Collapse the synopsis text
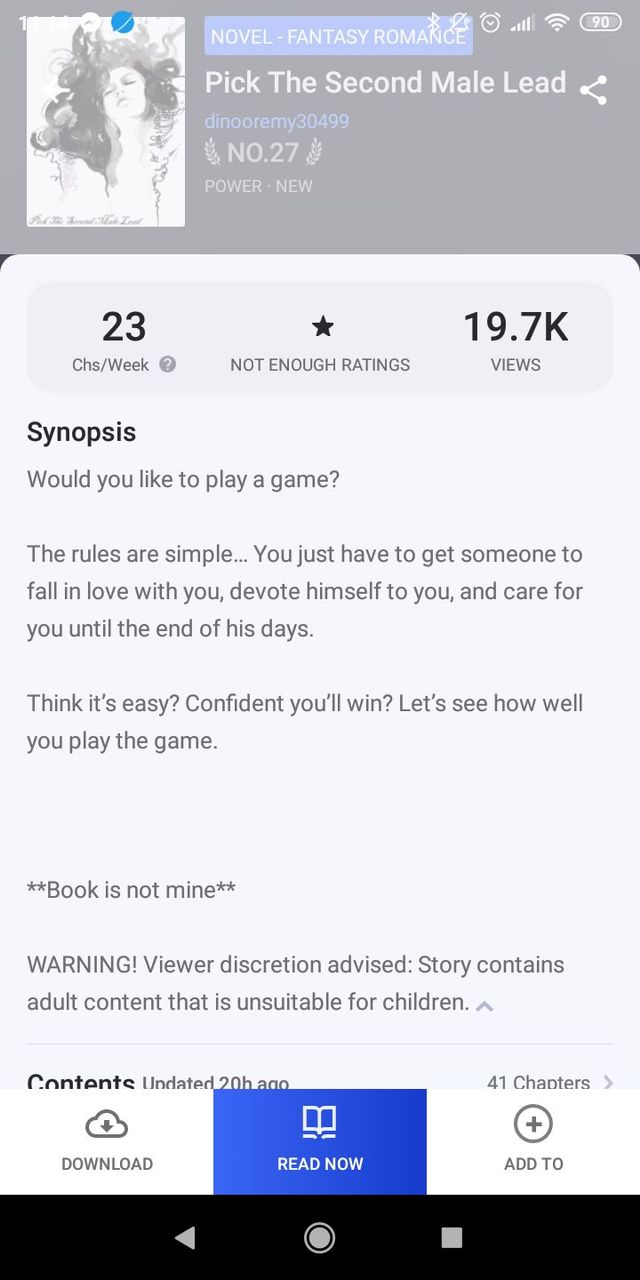 (484, 1006)
